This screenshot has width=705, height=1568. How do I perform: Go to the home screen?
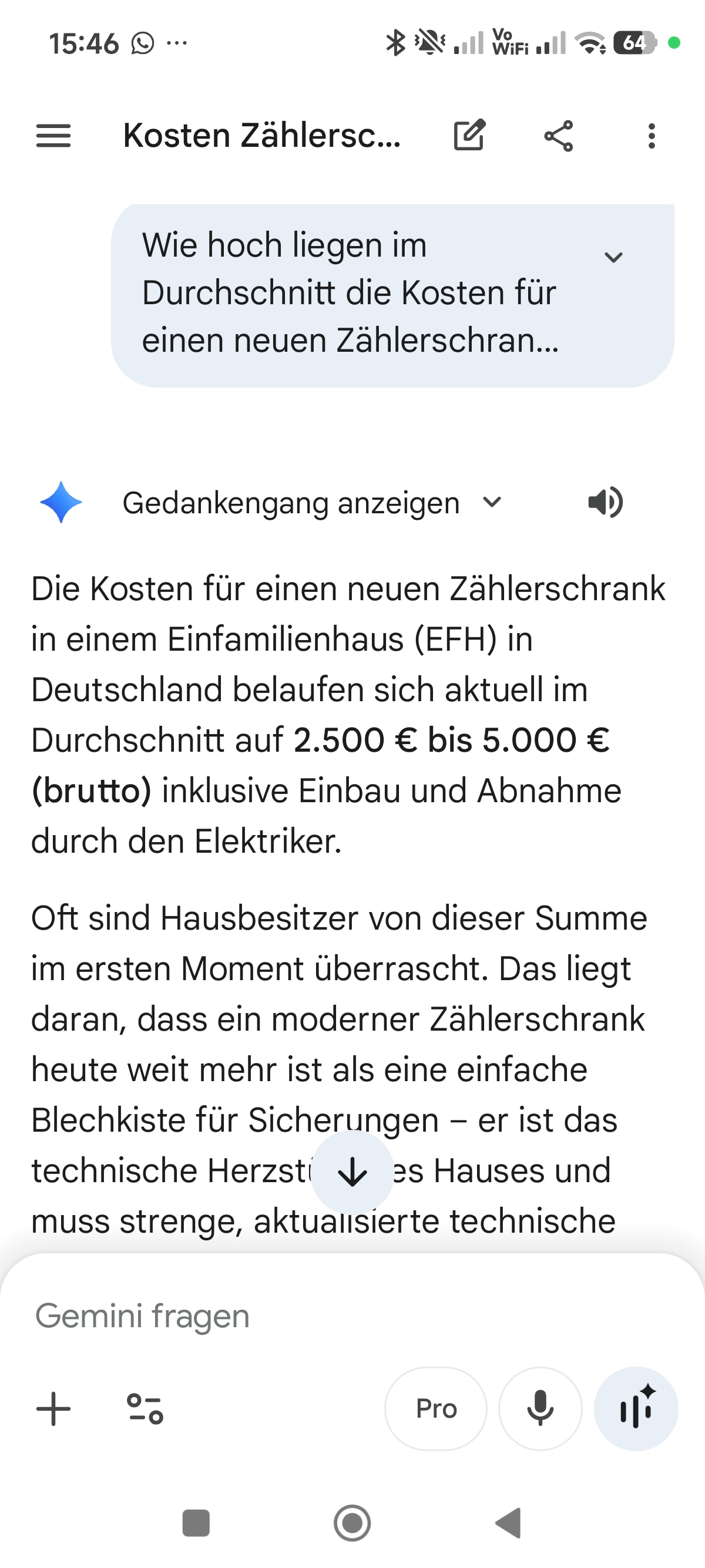coord(352,1523)
